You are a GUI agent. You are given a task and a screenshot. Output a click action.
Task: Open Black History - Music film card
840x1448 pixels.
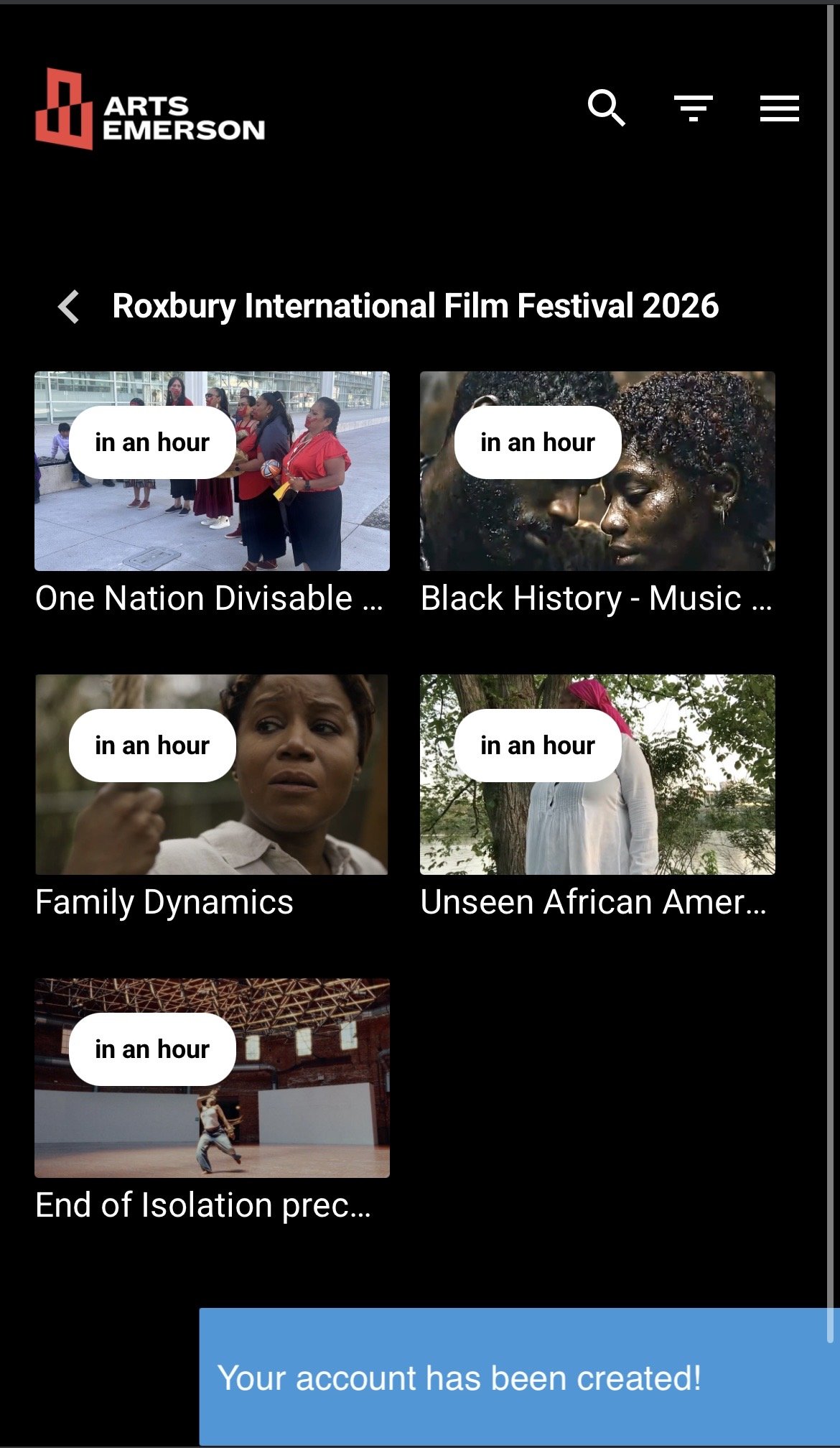tap(597, 494)
